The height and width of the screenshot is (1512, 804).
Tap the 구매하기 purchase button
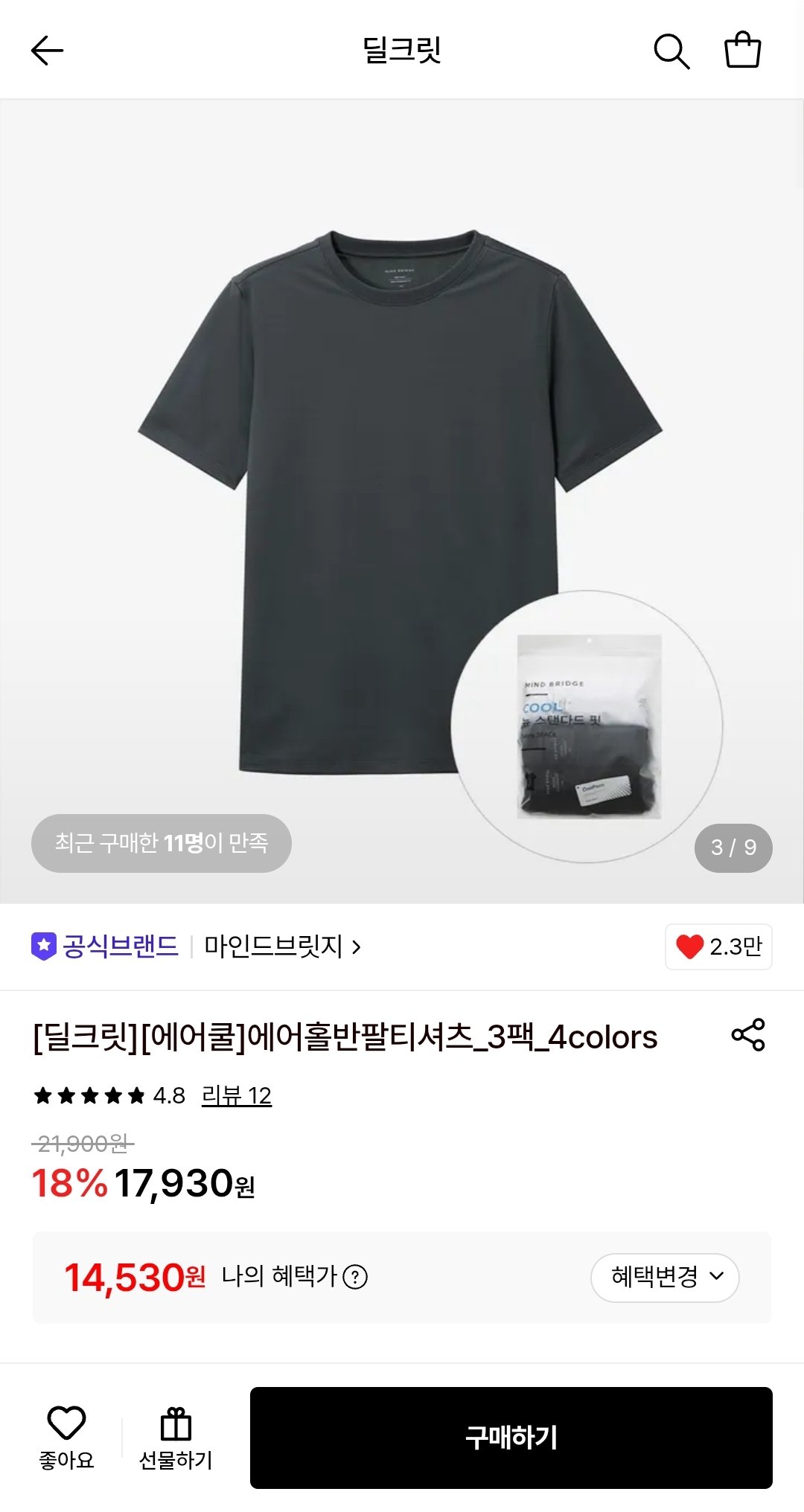[x=511, y=1438]
